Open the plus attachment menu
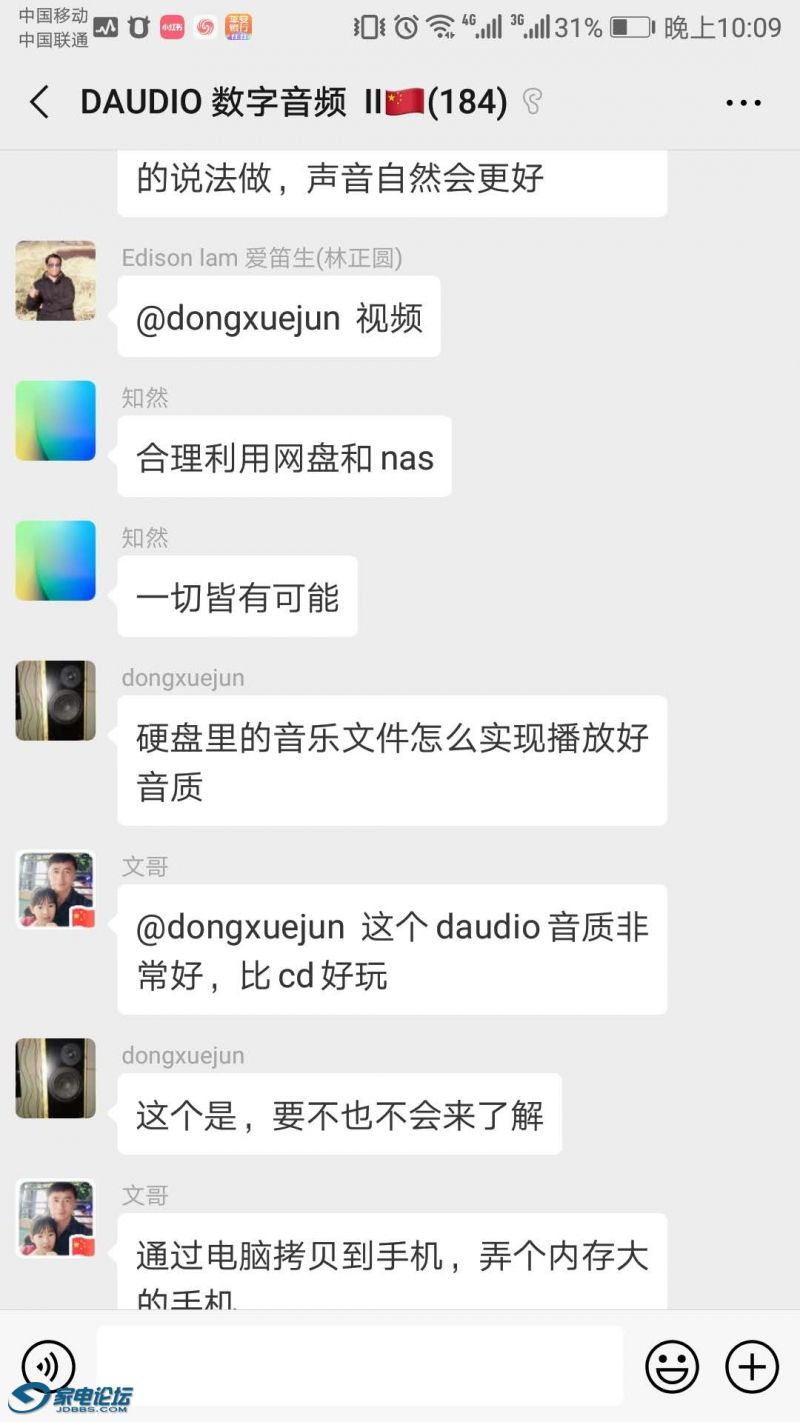 point(751,1366)
